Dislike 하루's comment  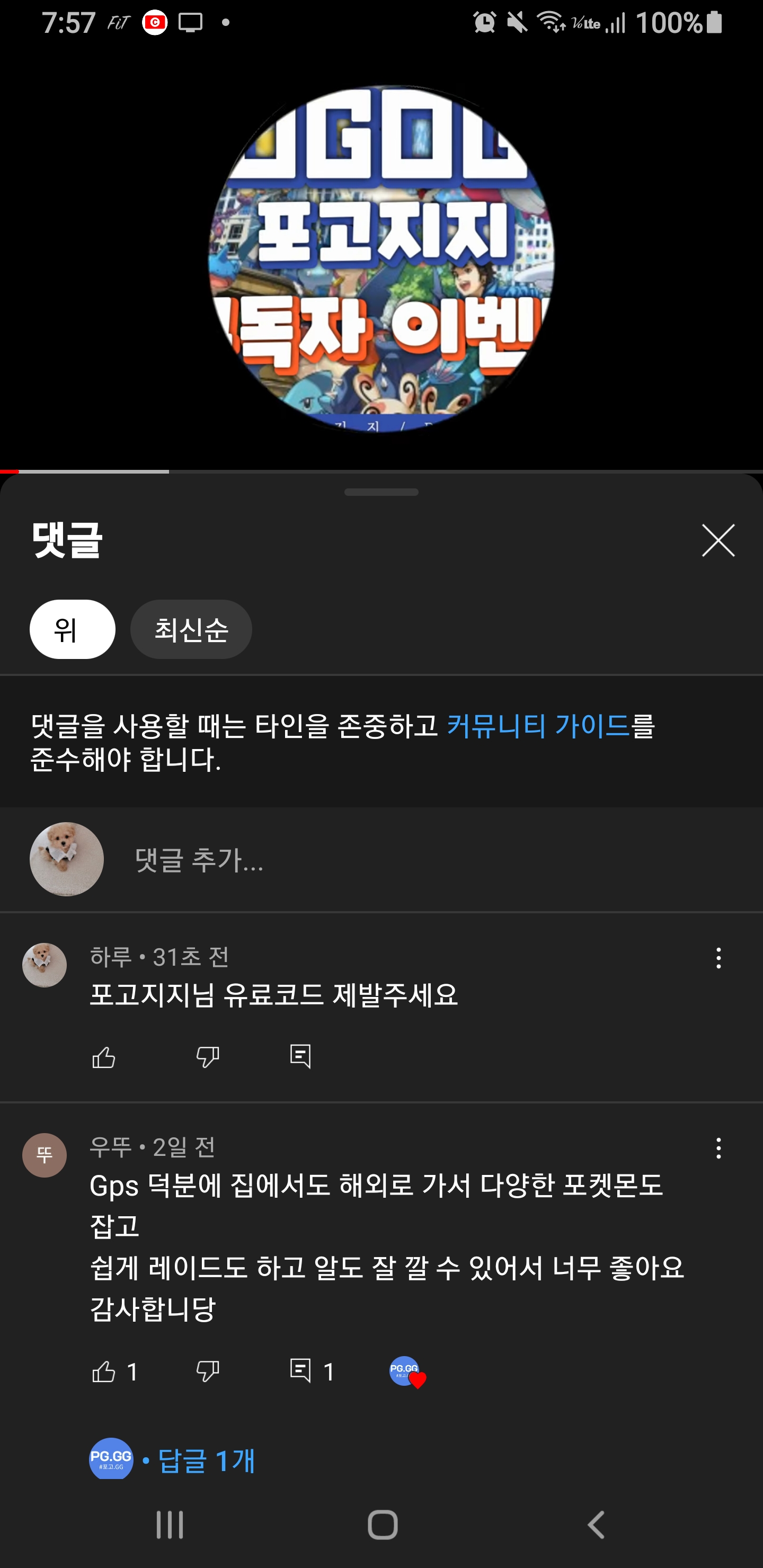click(x=208, y=1057)
